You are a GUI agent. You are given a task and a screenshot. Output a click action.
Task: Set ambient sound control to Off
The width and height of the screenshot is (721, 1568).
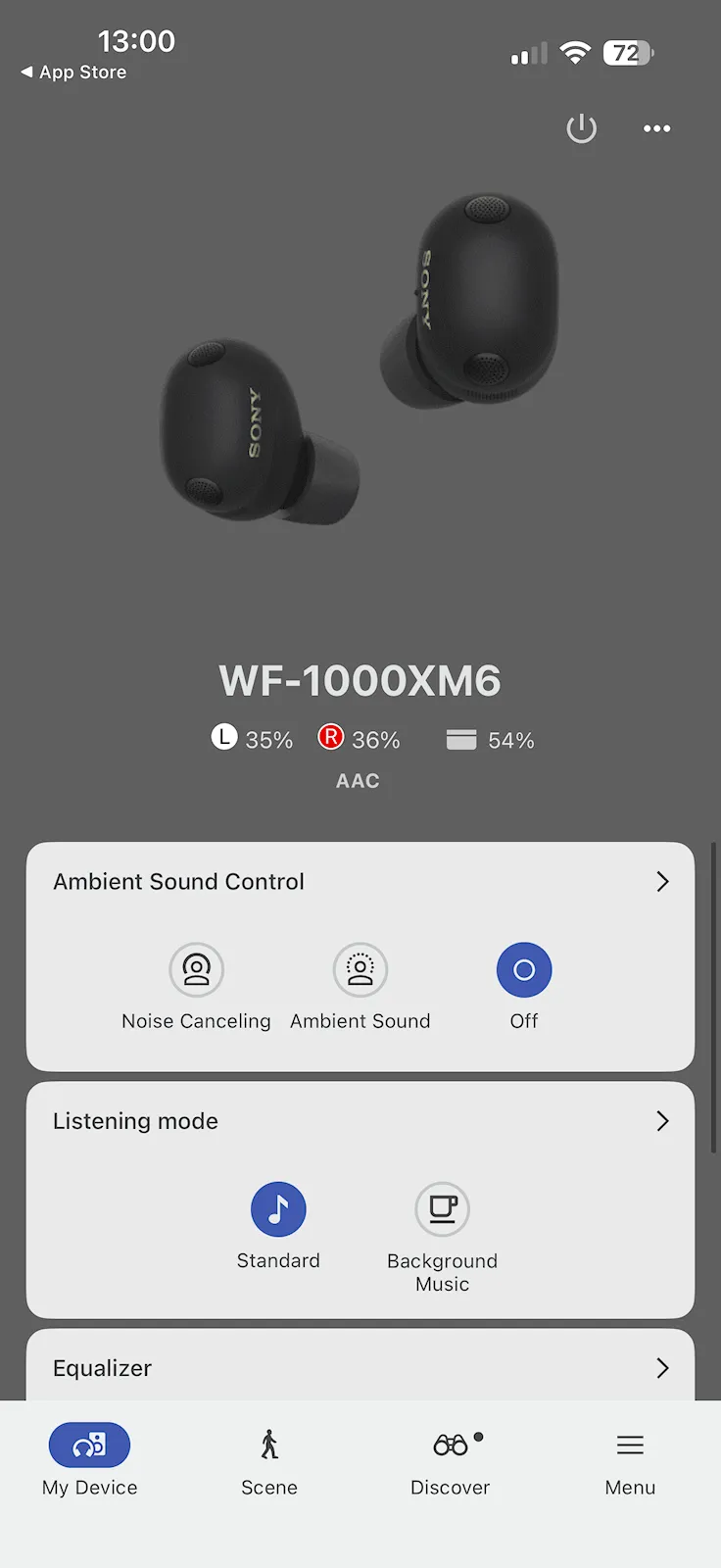pyautogui.click(x=524, y=970)
